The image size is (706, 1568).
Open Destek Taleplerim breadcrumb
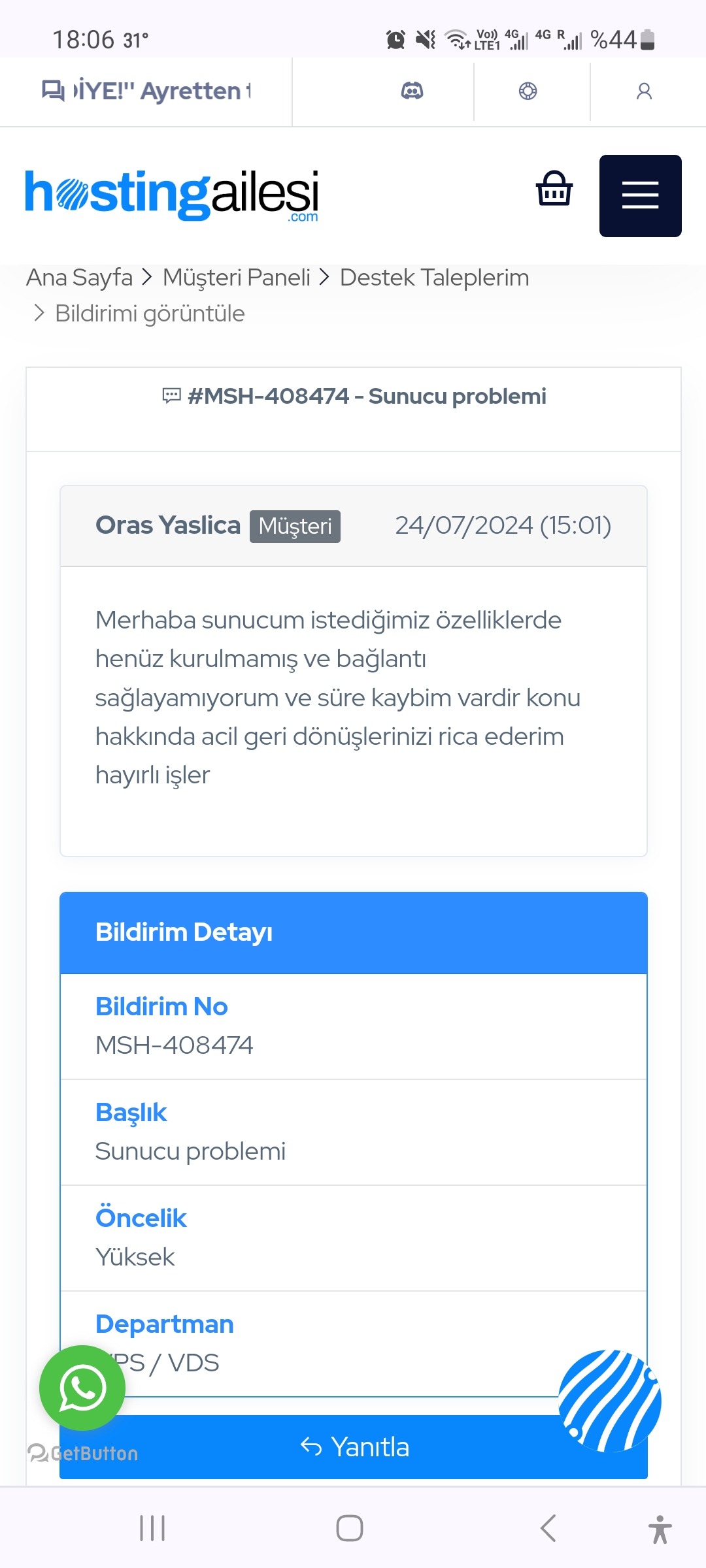point(435,278)
